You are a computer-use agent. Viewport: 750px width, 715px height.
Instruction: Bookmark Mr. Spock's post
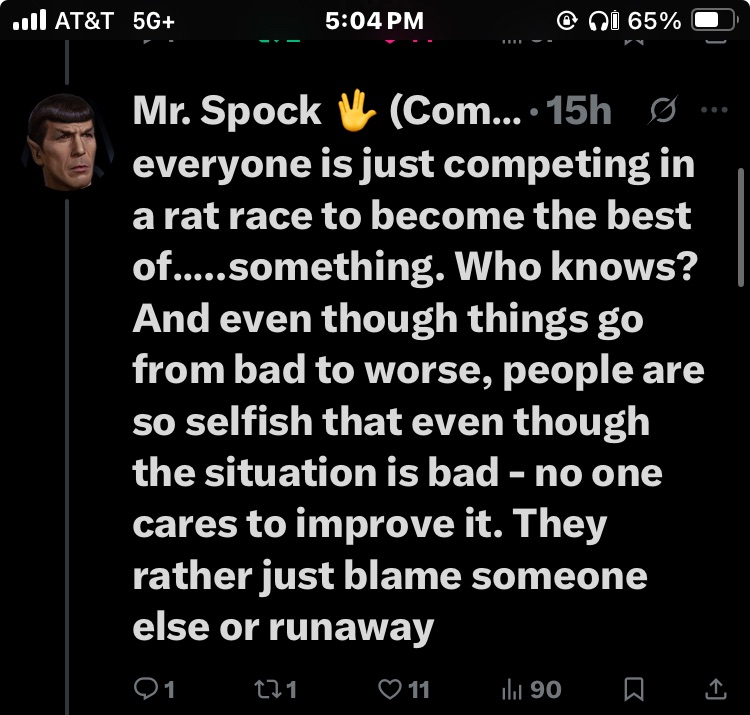(x=632, y=689)
